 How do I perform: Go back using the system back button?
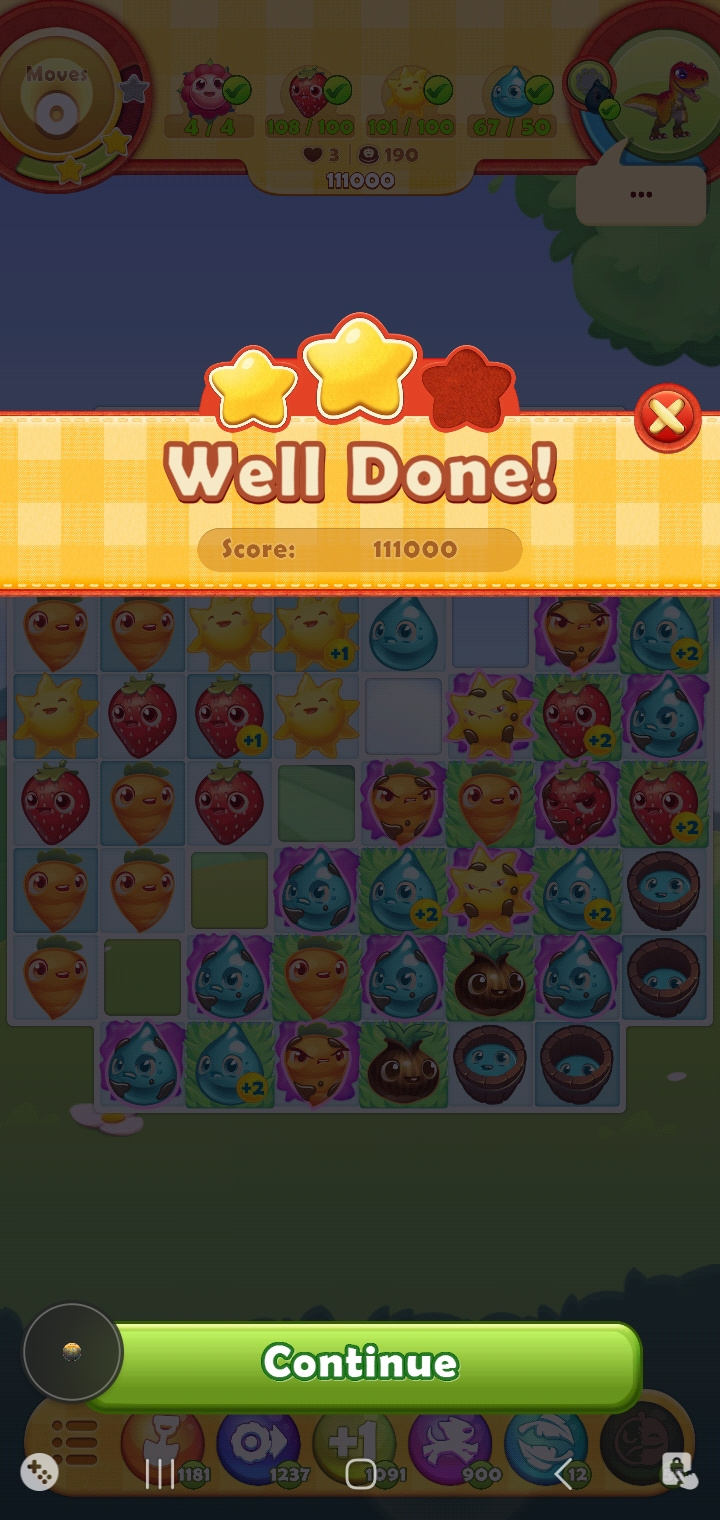pyautogui.click(x=563, y=1473)
